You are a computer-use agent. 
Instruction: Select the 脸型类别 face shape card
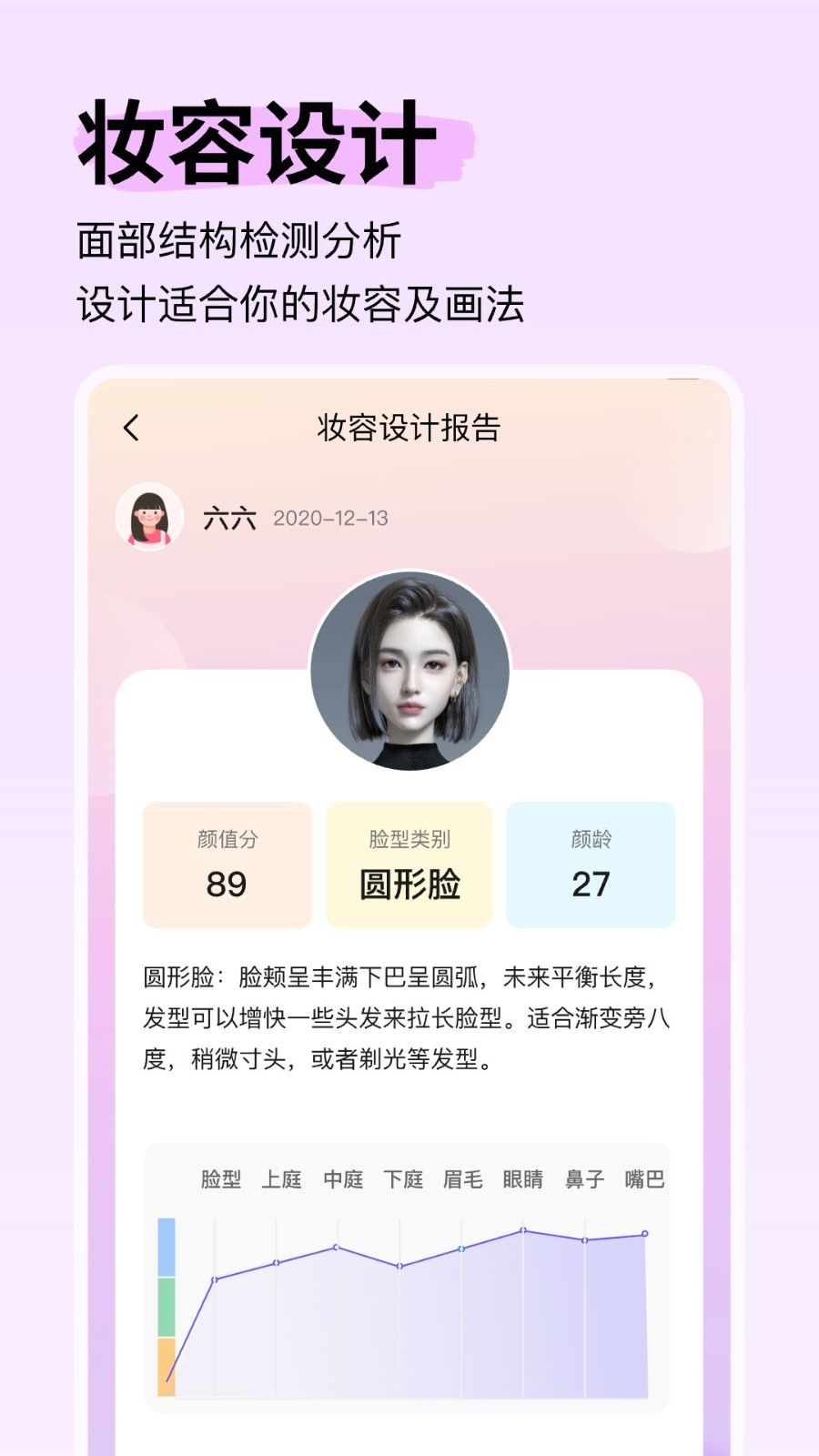coord(409,864)
